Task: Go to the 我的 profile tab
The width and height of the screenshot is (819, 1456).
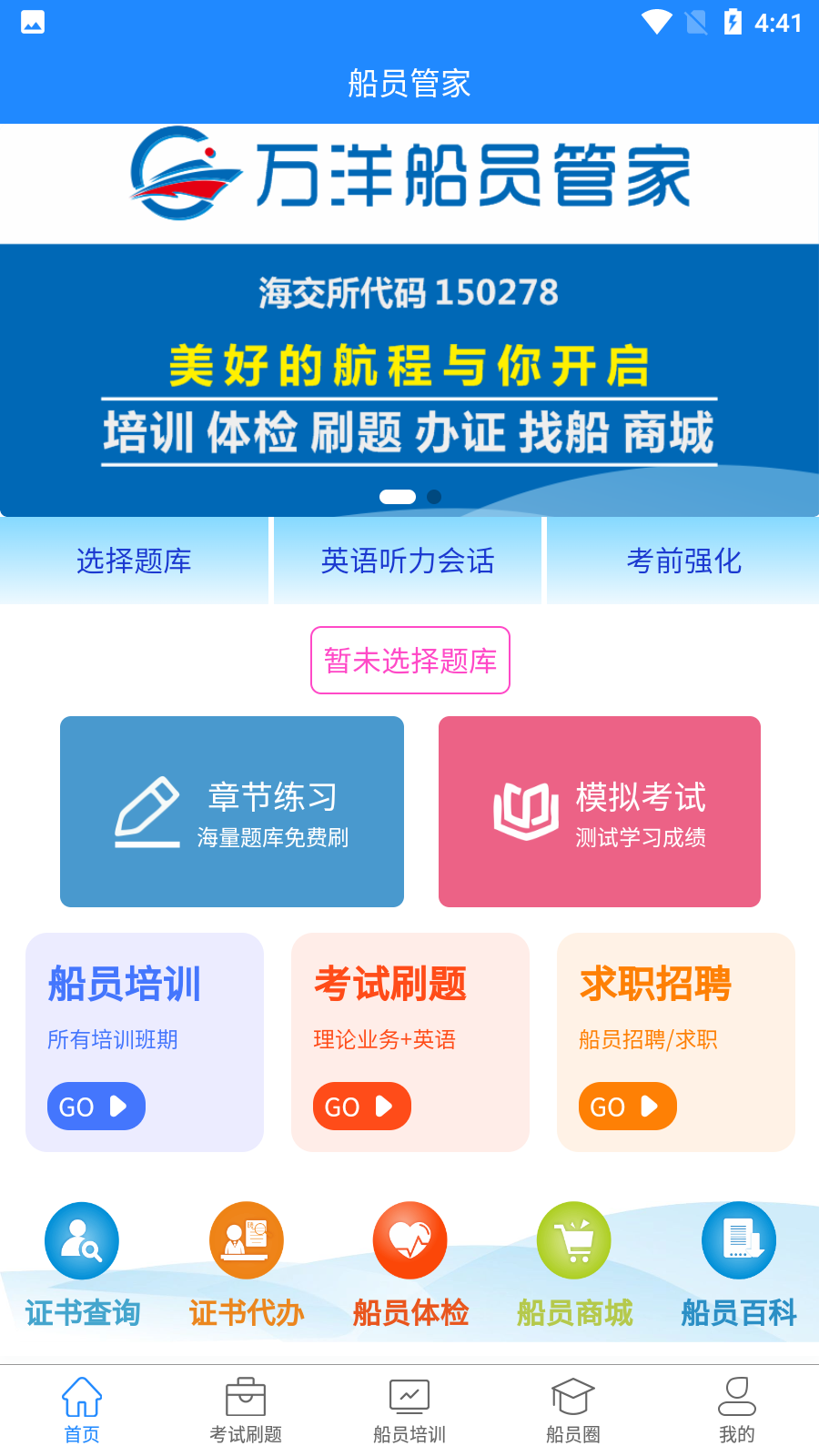Action: (737, 1410)
